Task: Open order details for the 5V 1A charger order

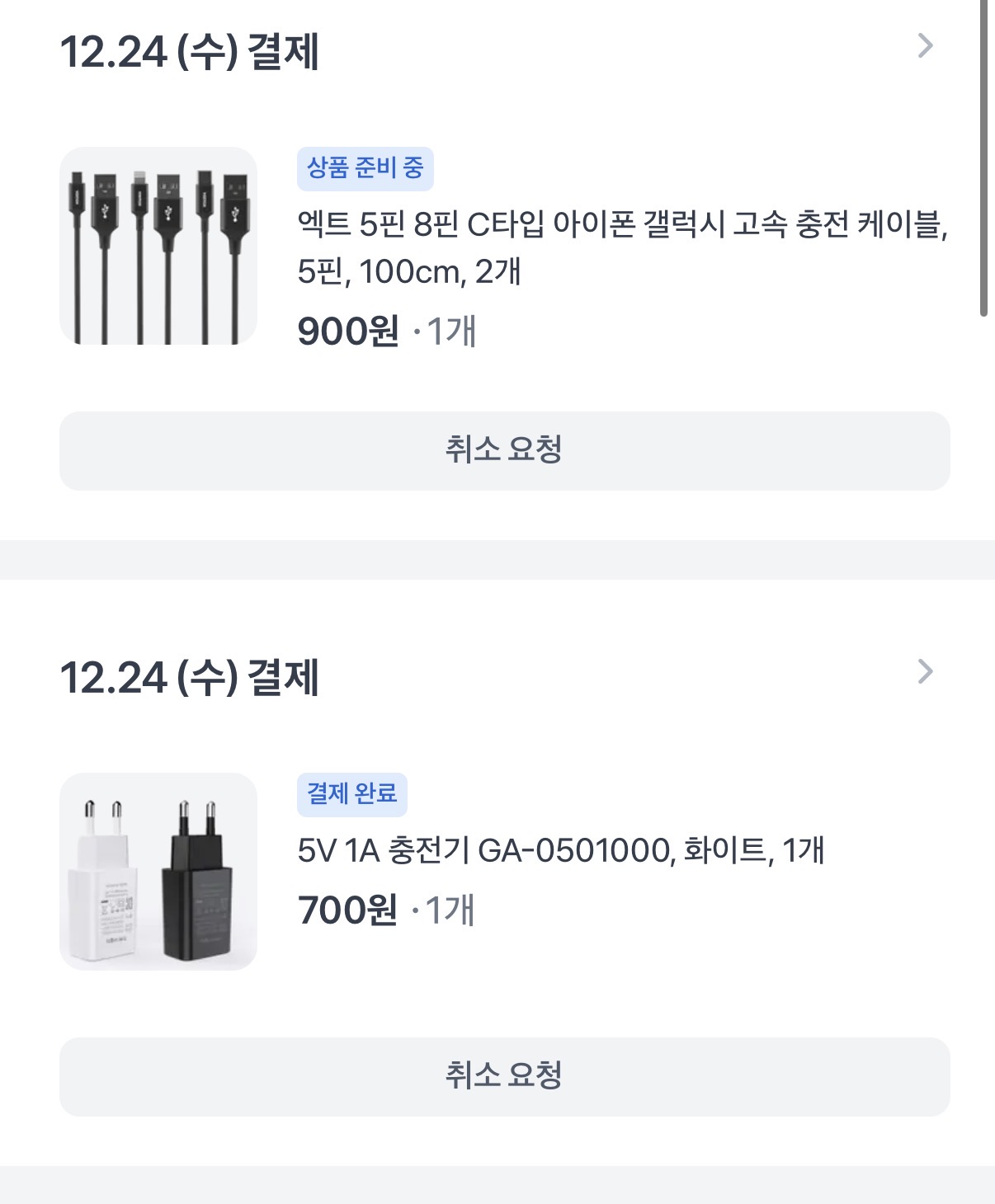Action: point(925,672)
